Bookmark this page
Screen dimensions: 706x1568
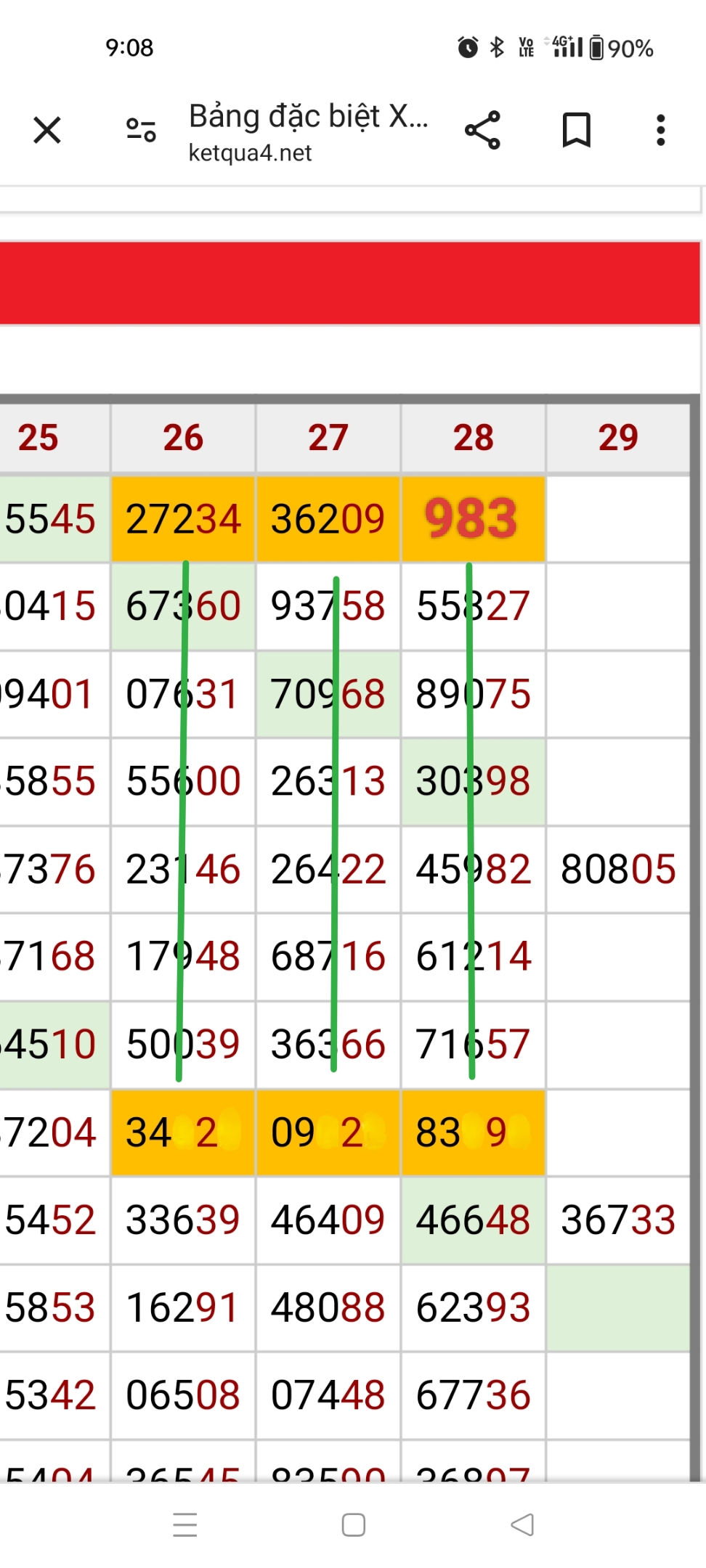[576, 131]
